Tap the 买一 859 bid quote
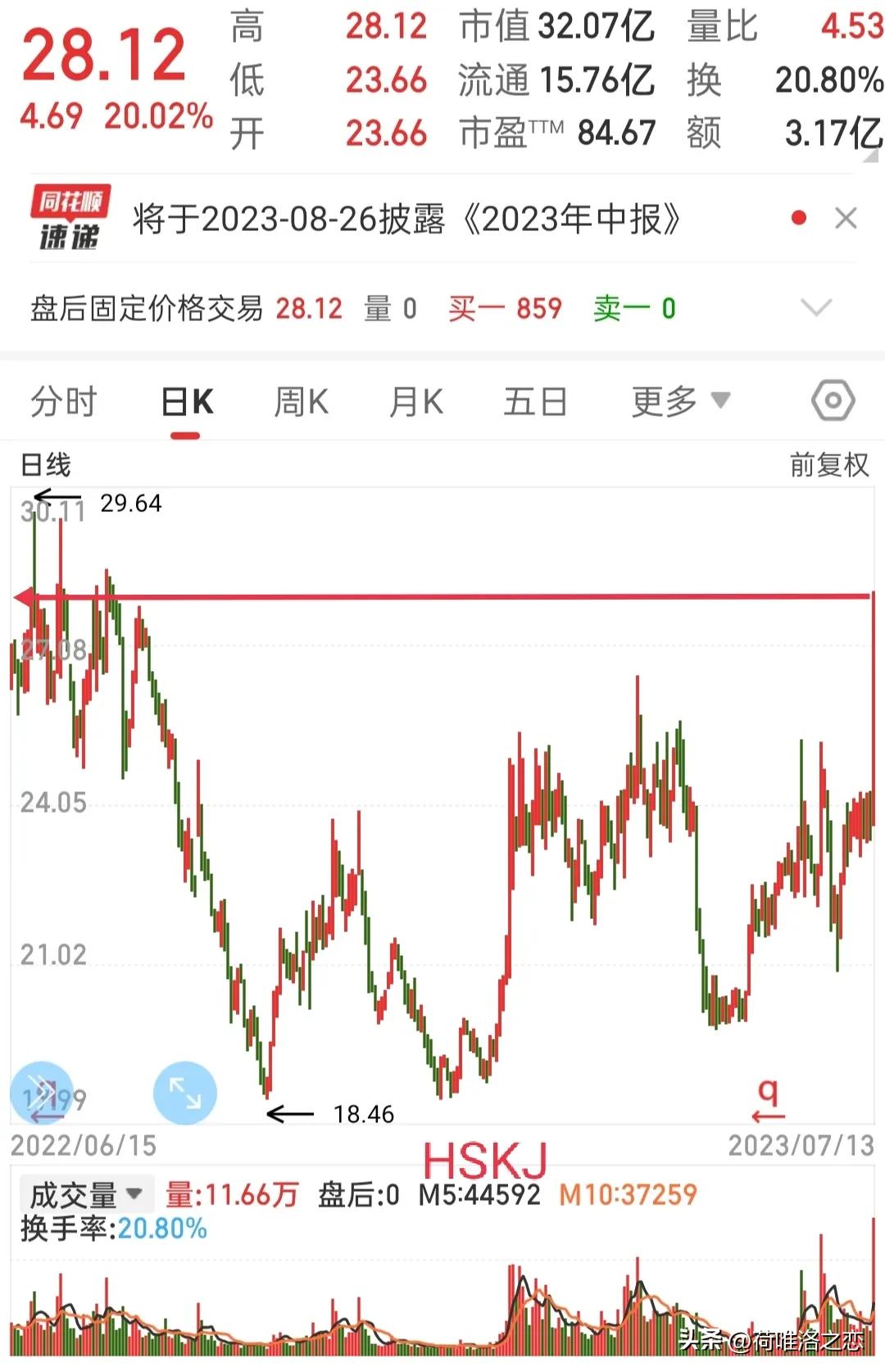885x1372 pixels. click(x=504, y=309)
